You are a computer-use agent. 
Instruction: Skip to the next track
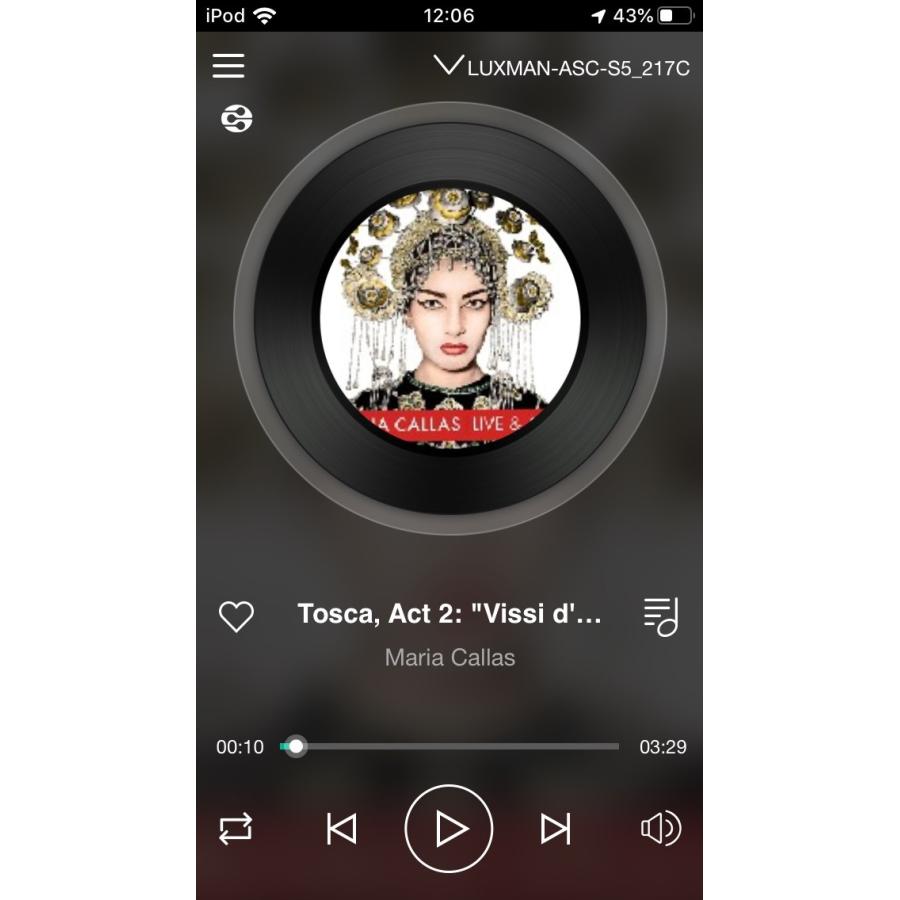coord(556,828)
